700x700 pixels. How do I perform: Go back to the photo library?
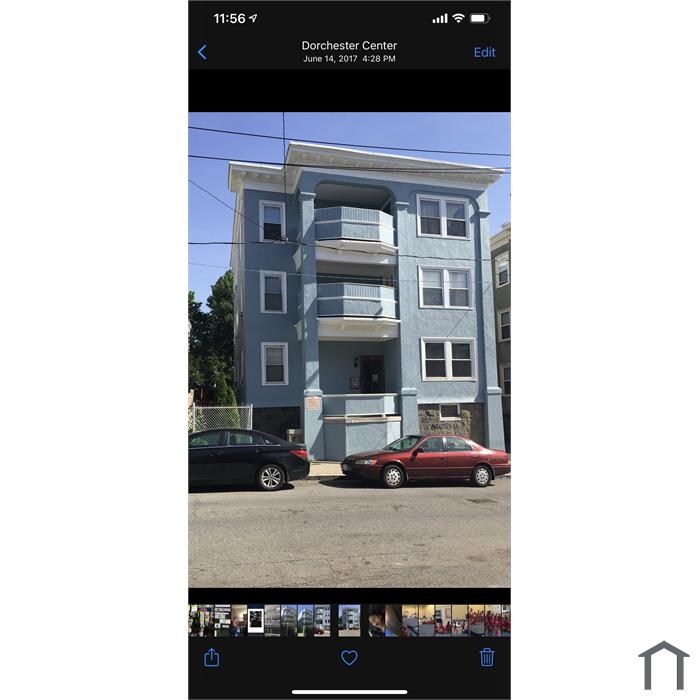tap(202, 52)
